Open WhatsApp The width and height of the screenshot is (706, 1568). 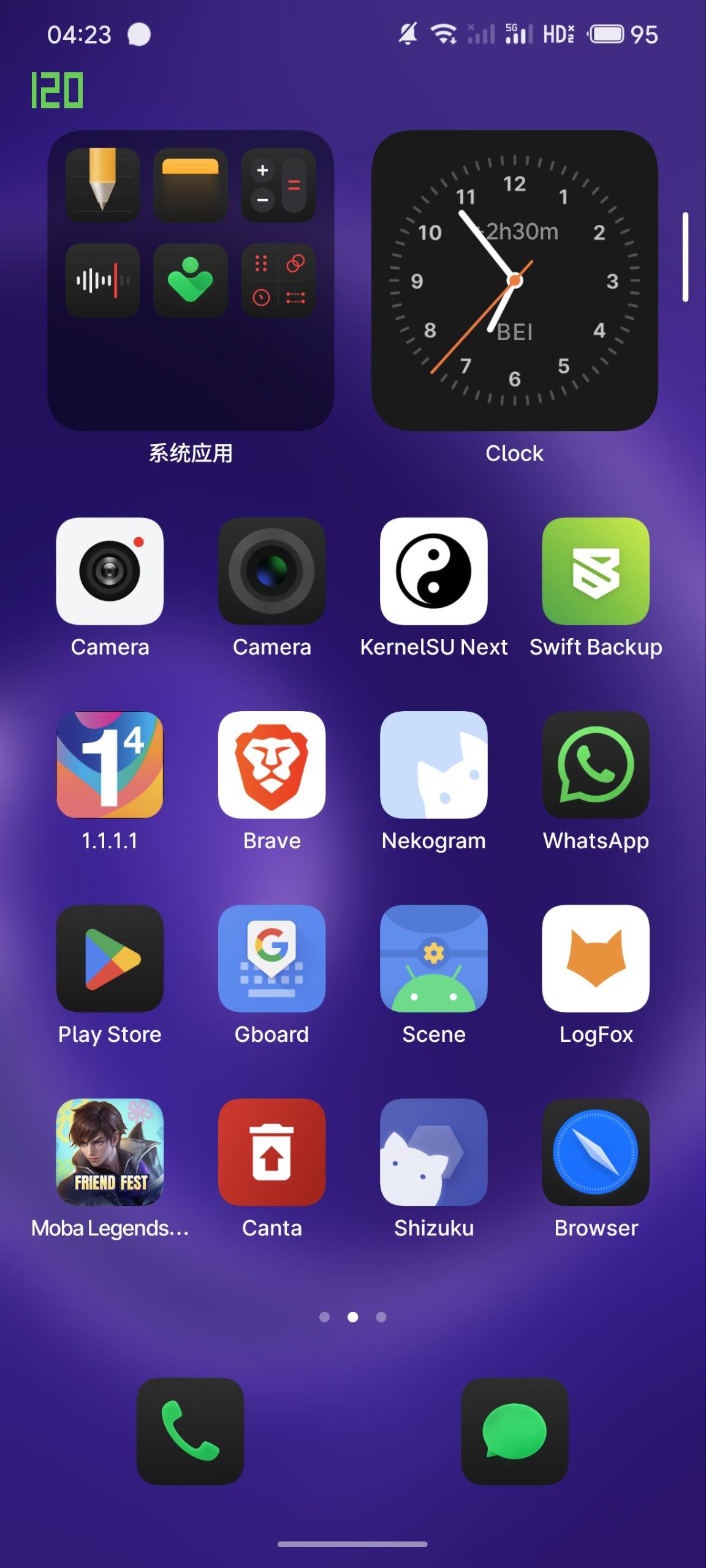[x=595, y=764]
